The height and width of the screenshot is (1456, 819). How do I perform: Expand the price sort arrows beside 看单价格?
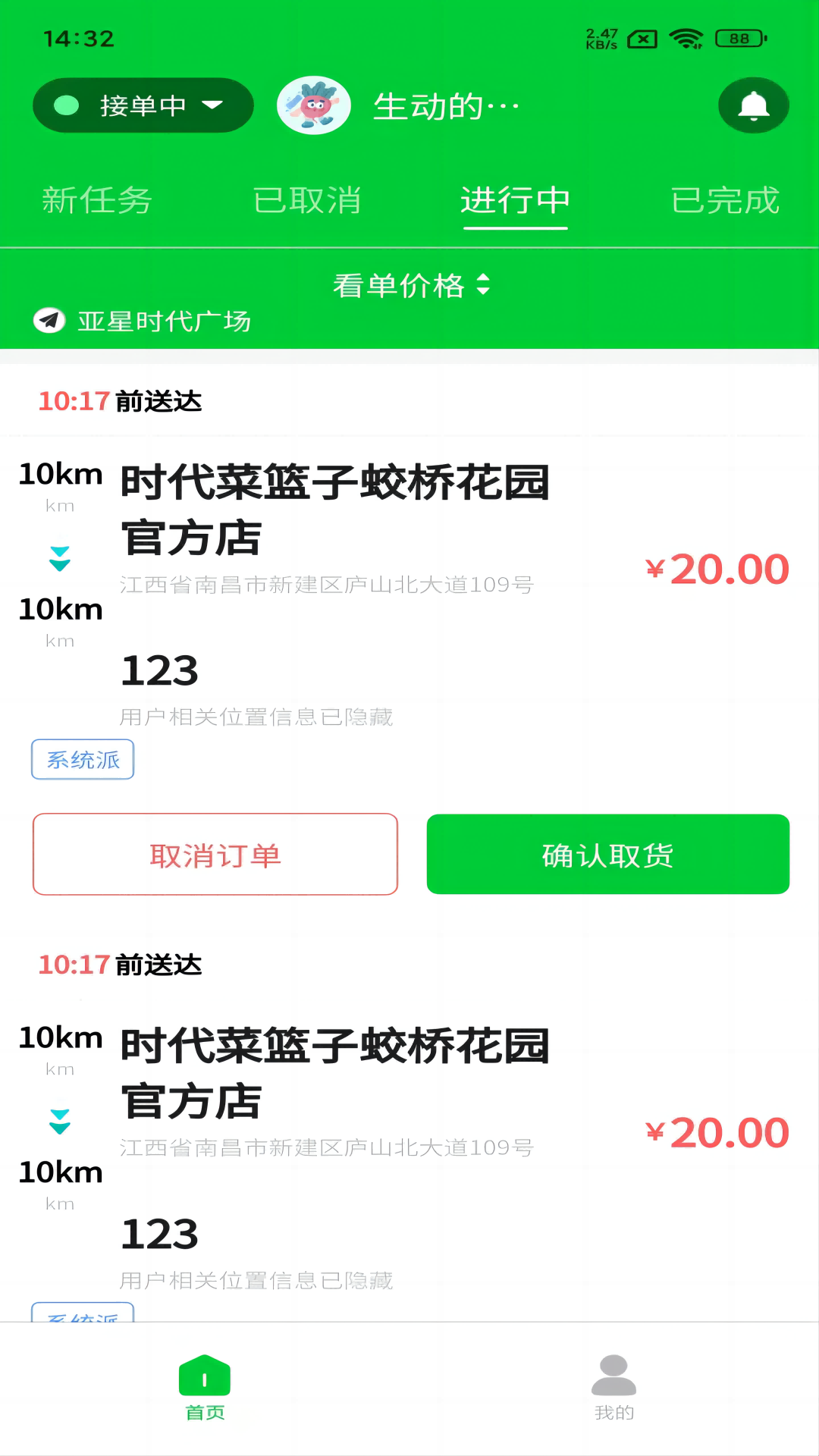pos(482,286)
